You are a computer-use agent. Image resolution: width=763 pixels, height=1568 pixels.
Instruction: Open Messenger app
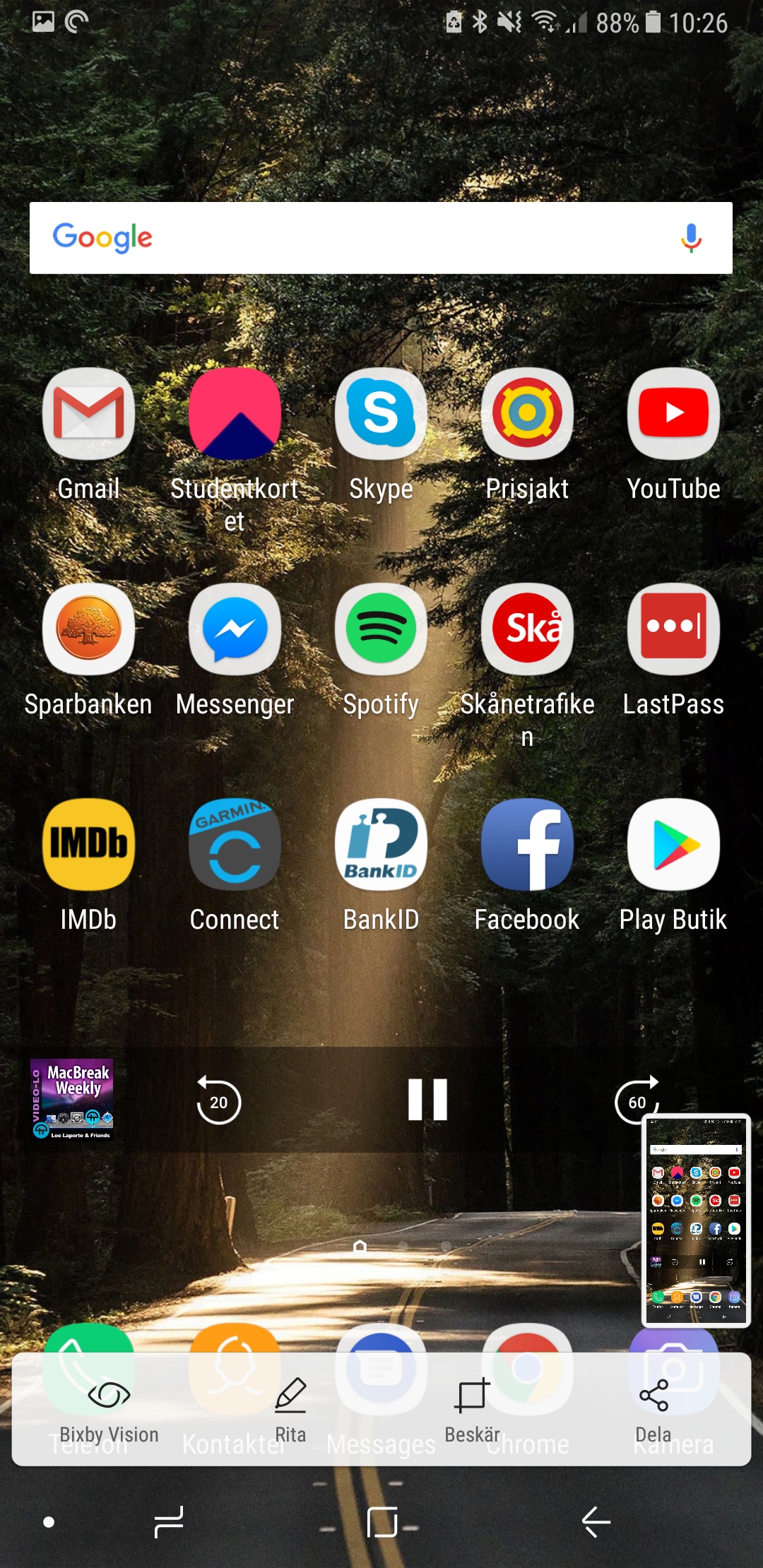(235, 629)
